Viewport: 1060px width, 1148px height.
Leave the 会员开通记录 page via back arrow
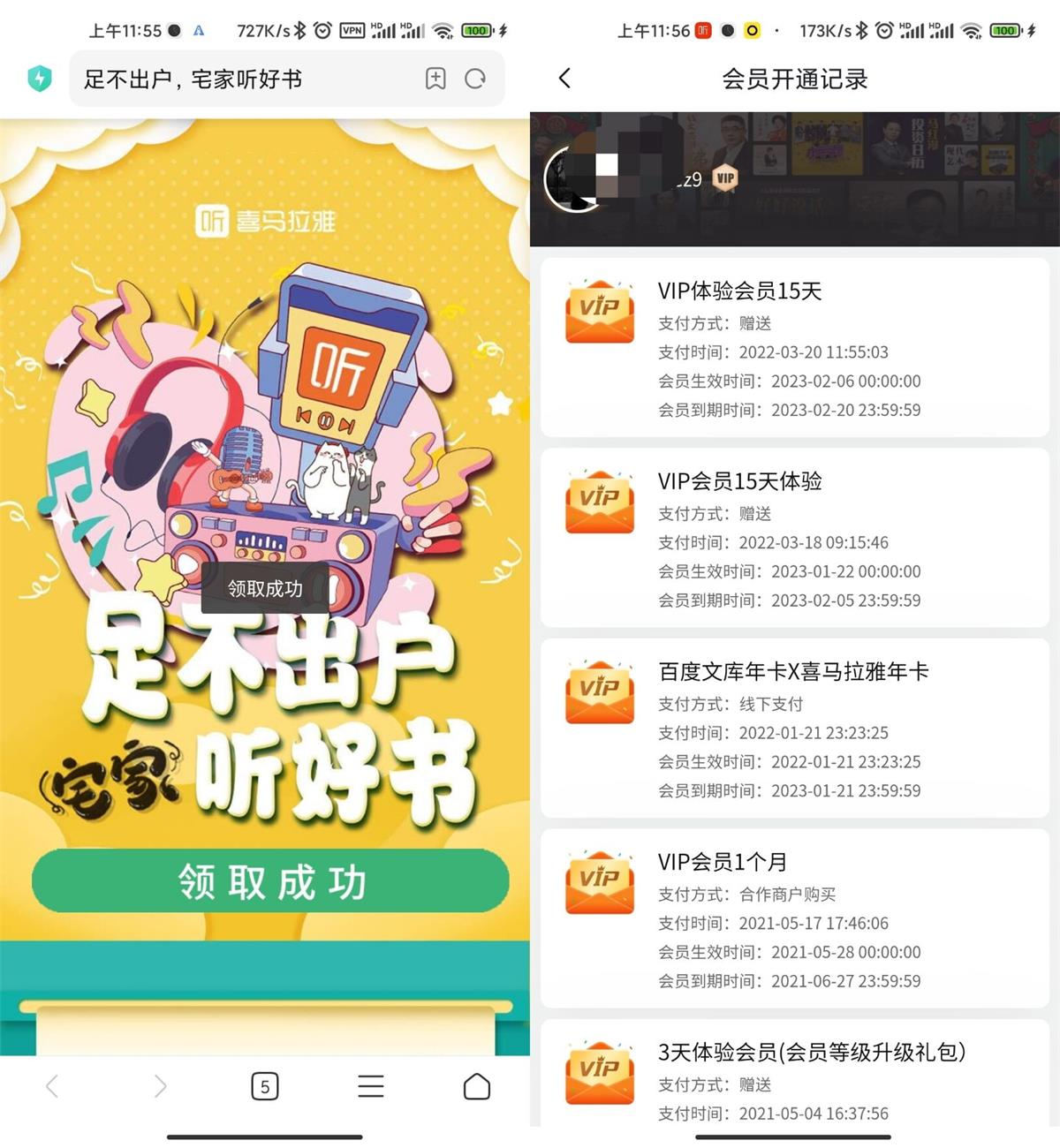(565, 79)
